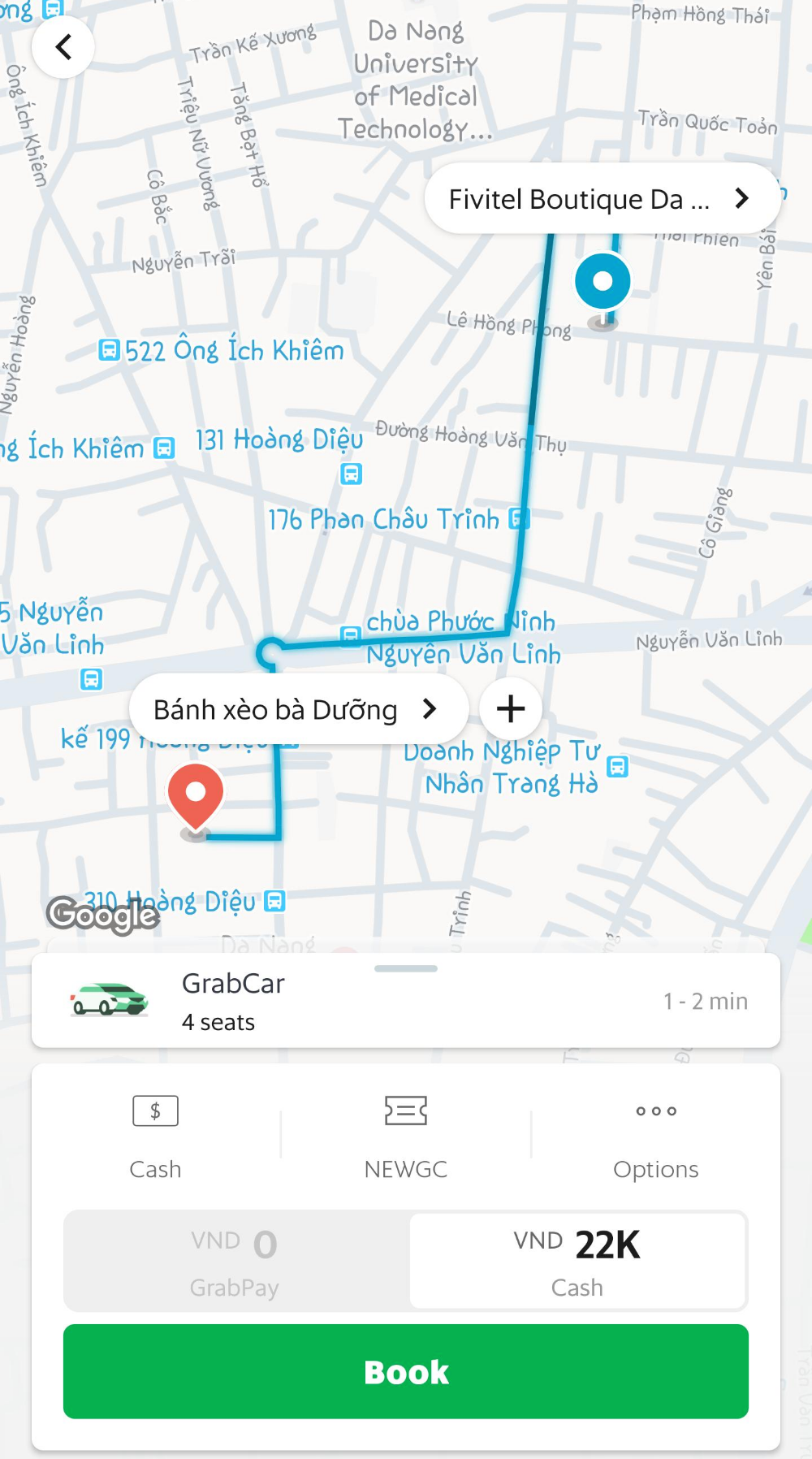Edit the Bánh xèo bà Dưỡng destination
This screenshot has width=812, height=1459.
point(297,709)
